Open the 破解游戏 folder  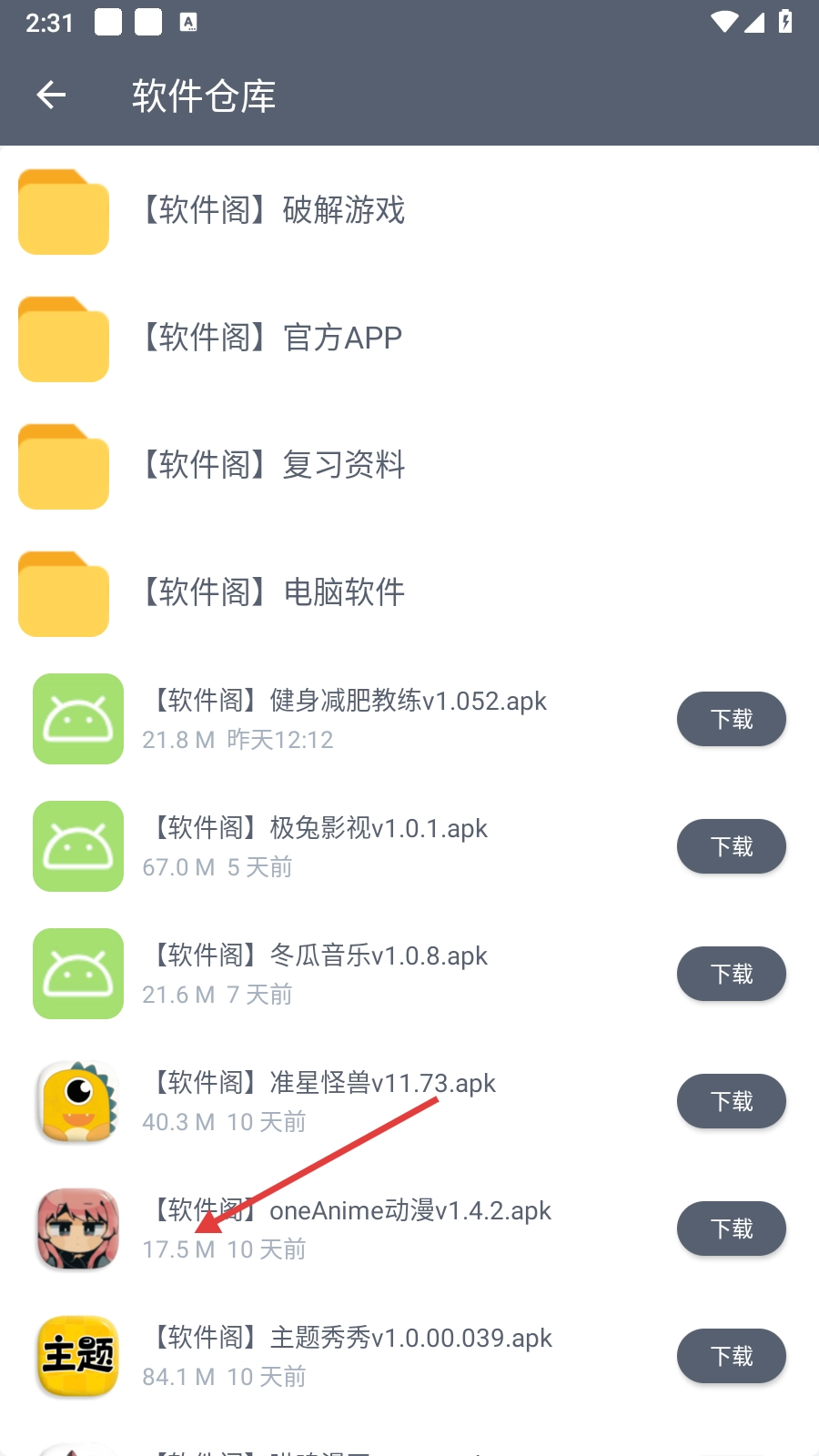(273, 210)
